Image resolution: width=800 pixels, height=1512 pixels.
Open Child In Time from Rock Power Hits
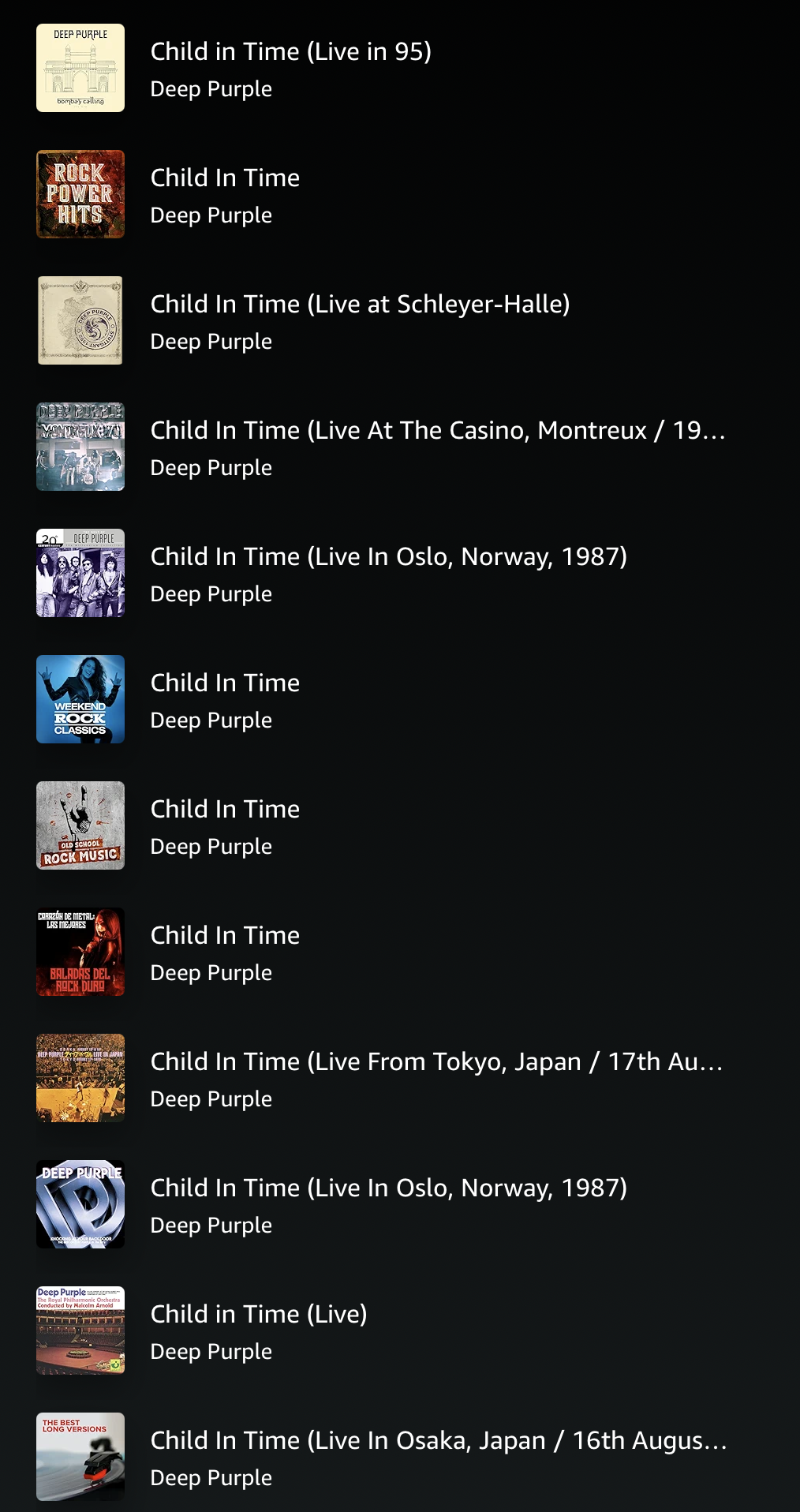tap(225, 178)
